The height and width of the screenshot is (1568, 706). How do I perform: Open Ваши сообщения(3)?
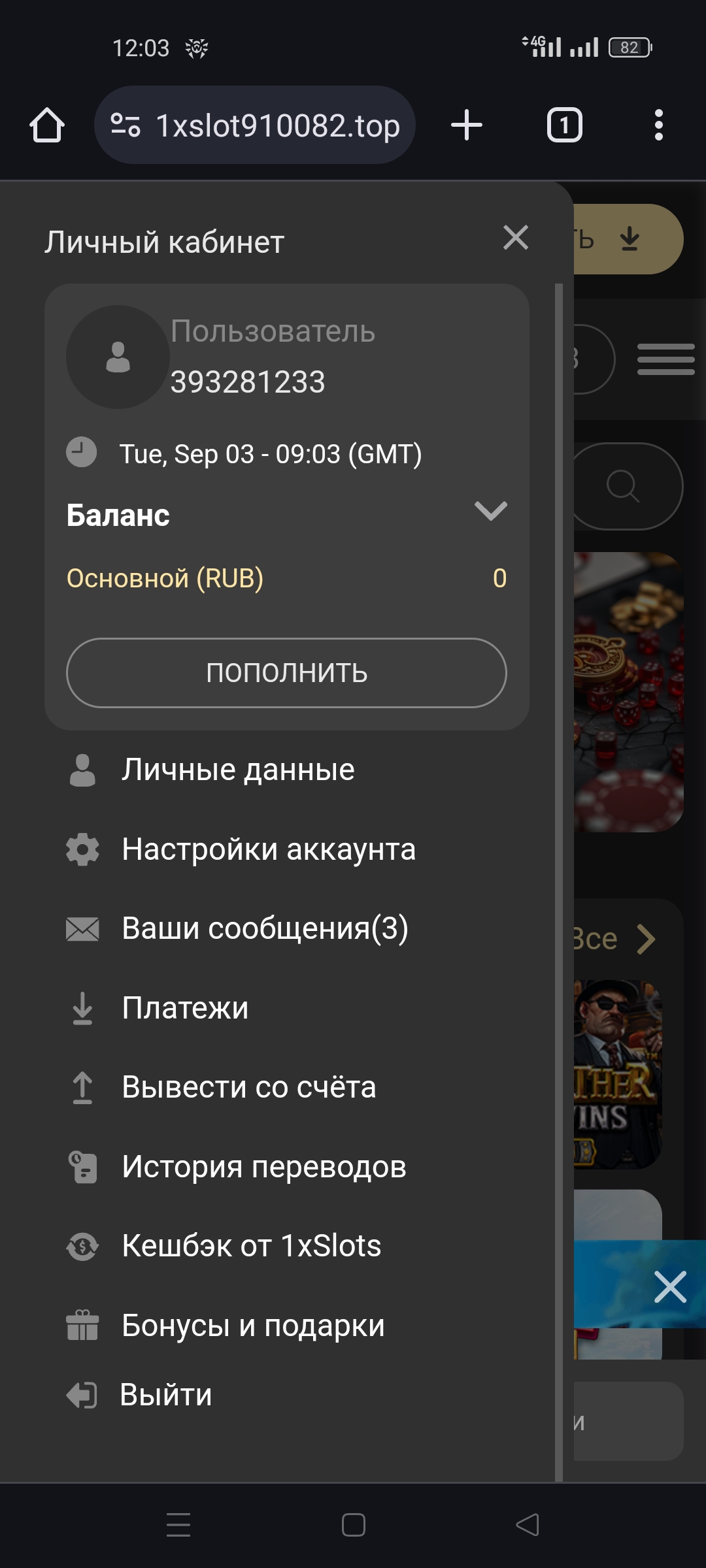(265, 928)
